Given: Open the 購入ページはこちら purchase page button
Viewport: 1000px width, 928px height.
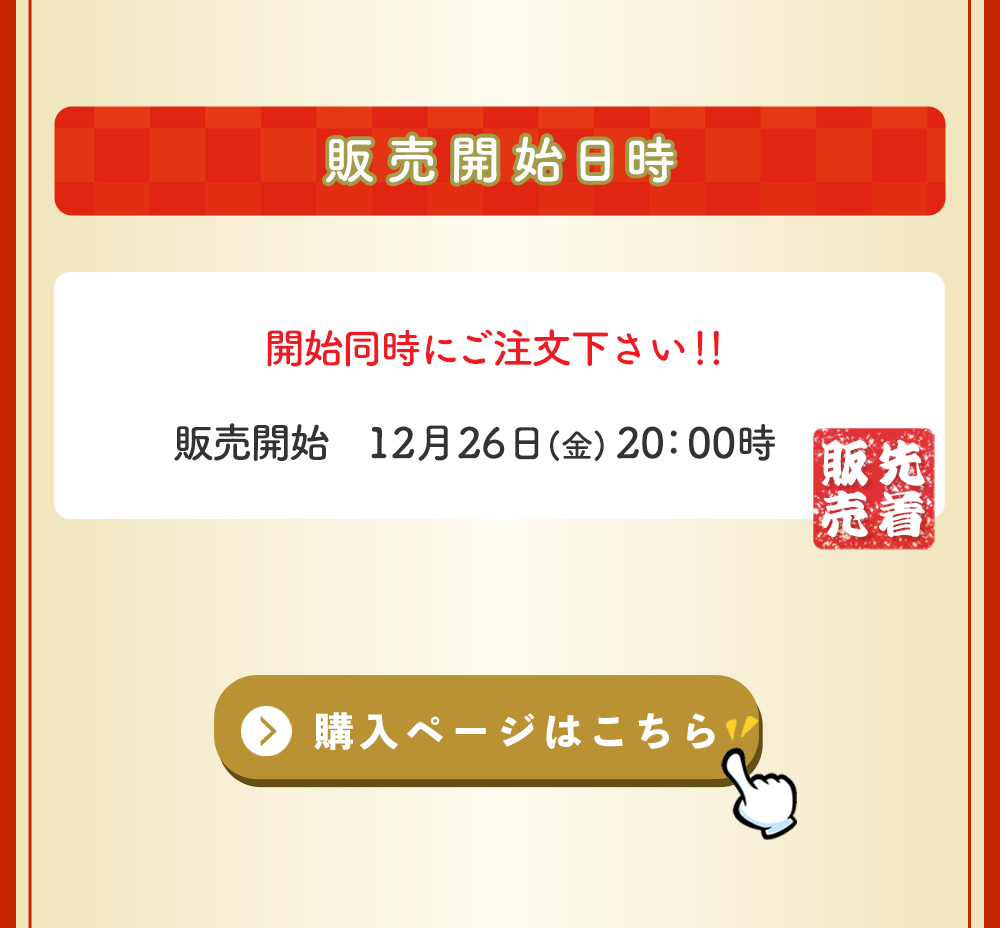Looking at the screenshot, I should pos(487,730).
